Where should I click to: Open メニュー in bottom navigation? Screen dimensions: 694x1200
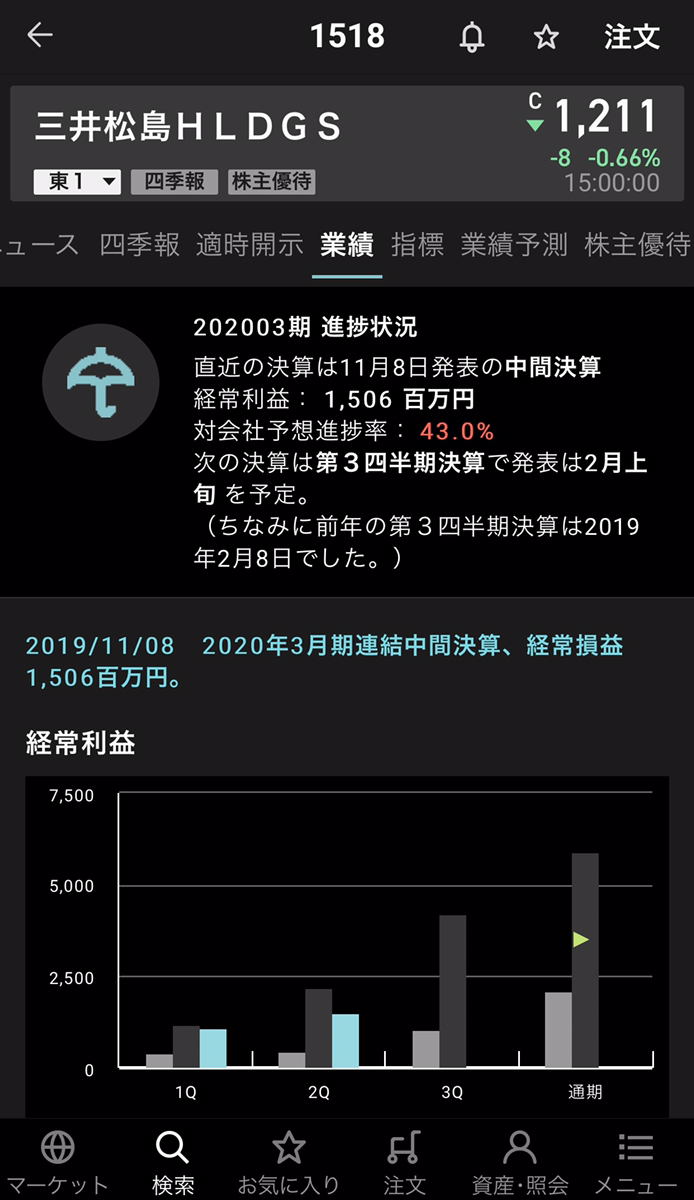pos(636,1162)
